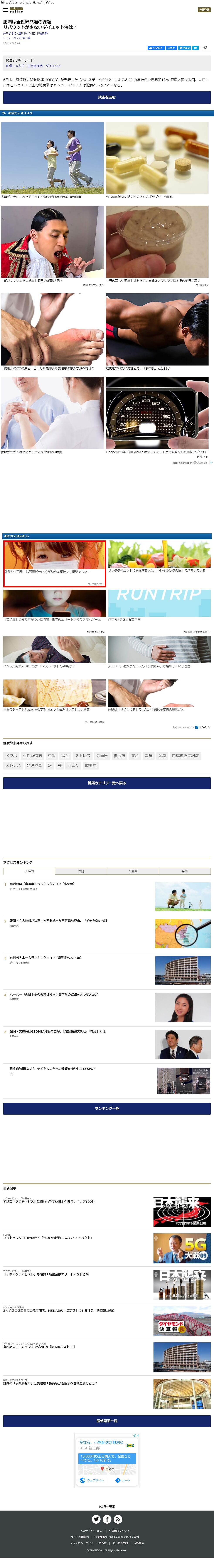Open the iPhone hidden apps article
214x1568 pixels.
(157, 414)
